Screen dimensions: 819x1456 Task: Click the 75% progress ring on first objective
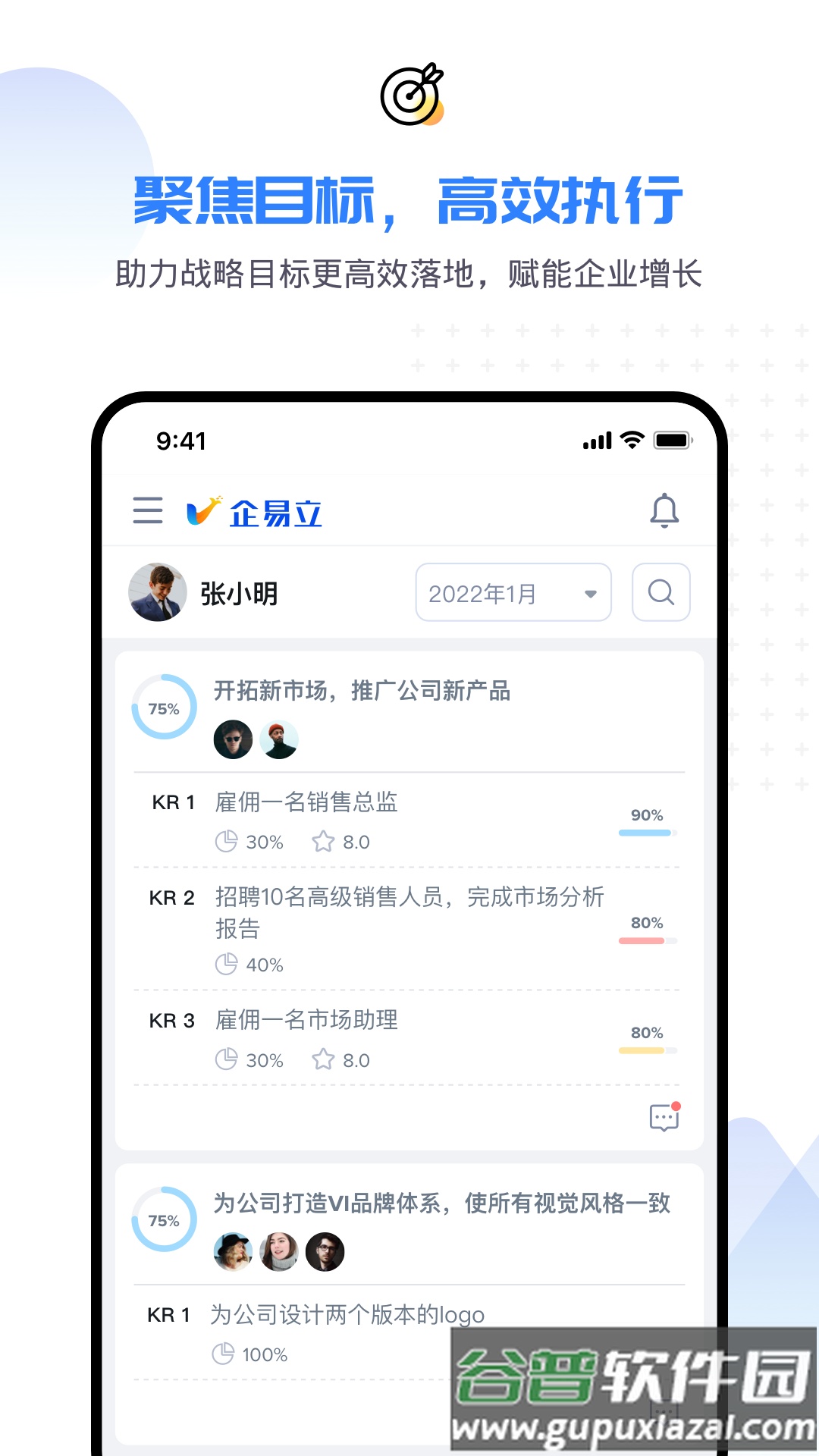[165, 707]
